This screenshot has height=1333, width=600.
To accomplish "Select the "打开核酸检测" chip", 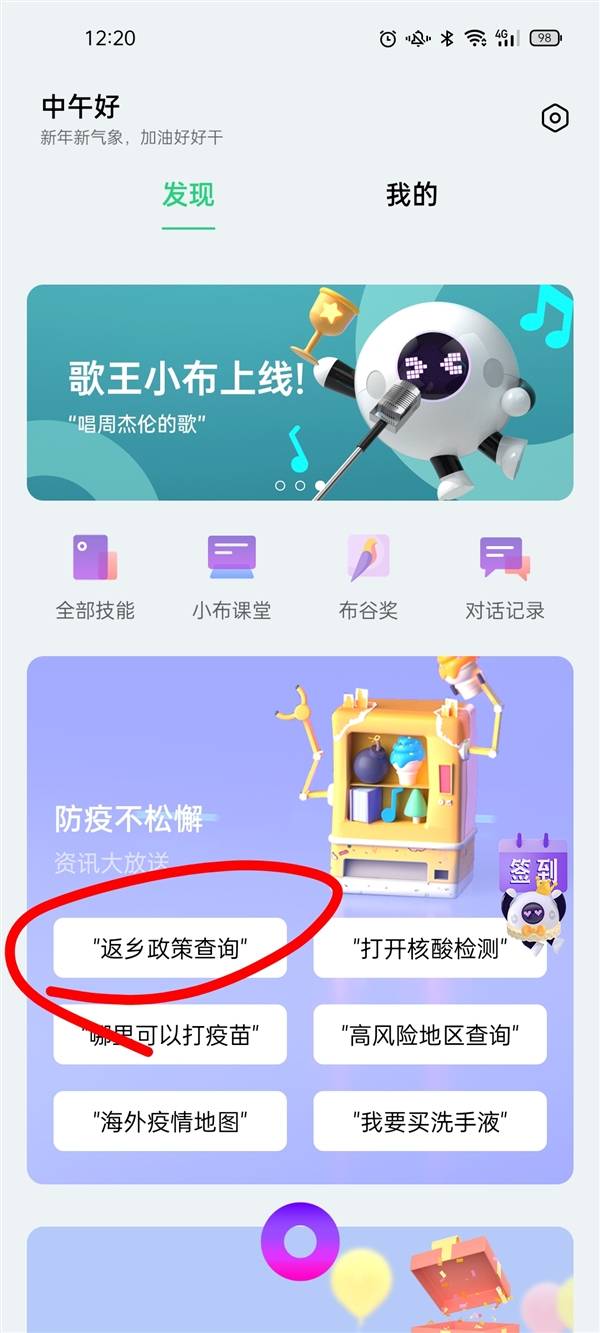I will [x=430, y=948].
